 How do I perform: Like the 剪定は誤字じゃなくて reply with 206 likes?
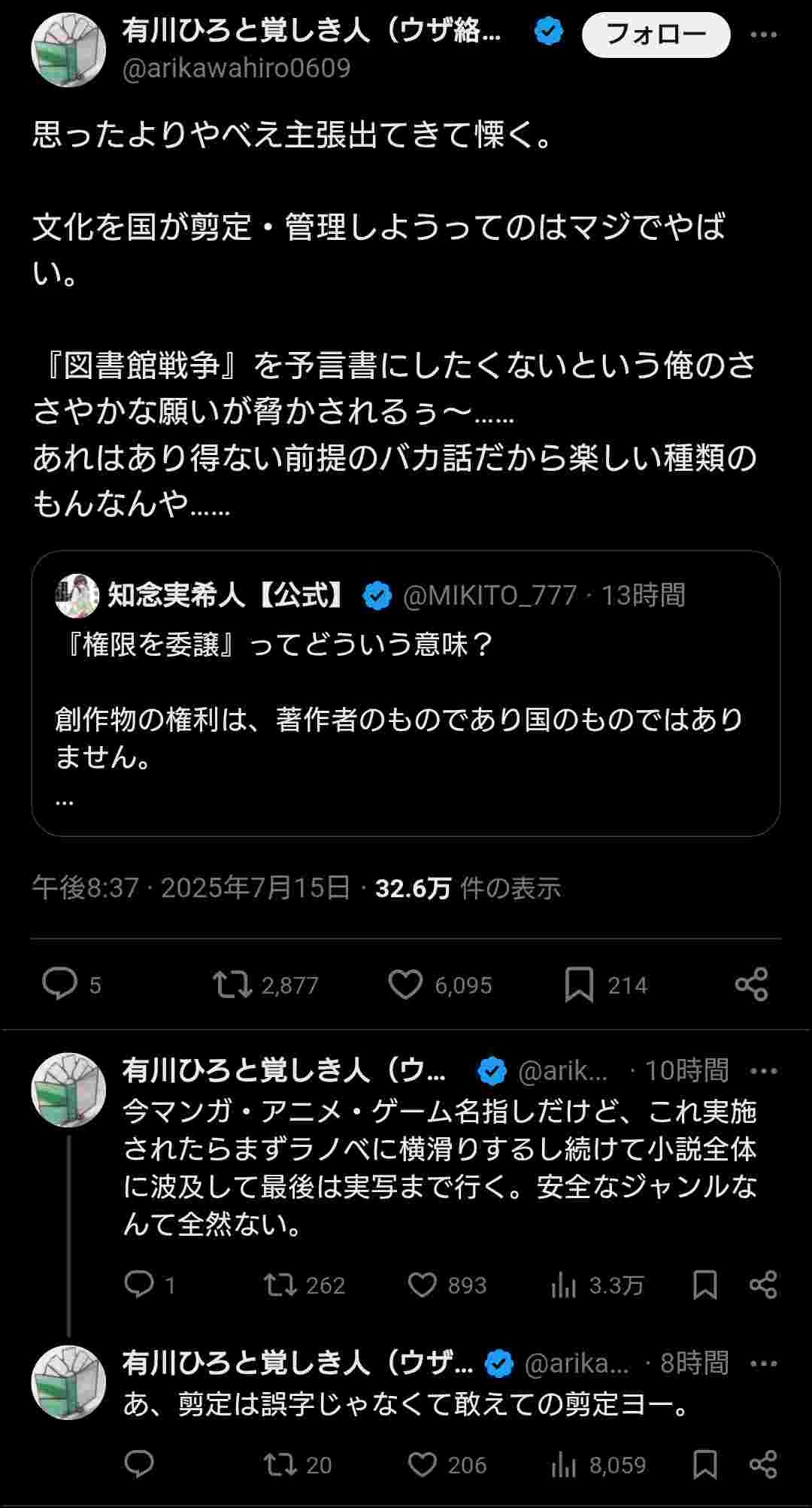(422, 1464)
